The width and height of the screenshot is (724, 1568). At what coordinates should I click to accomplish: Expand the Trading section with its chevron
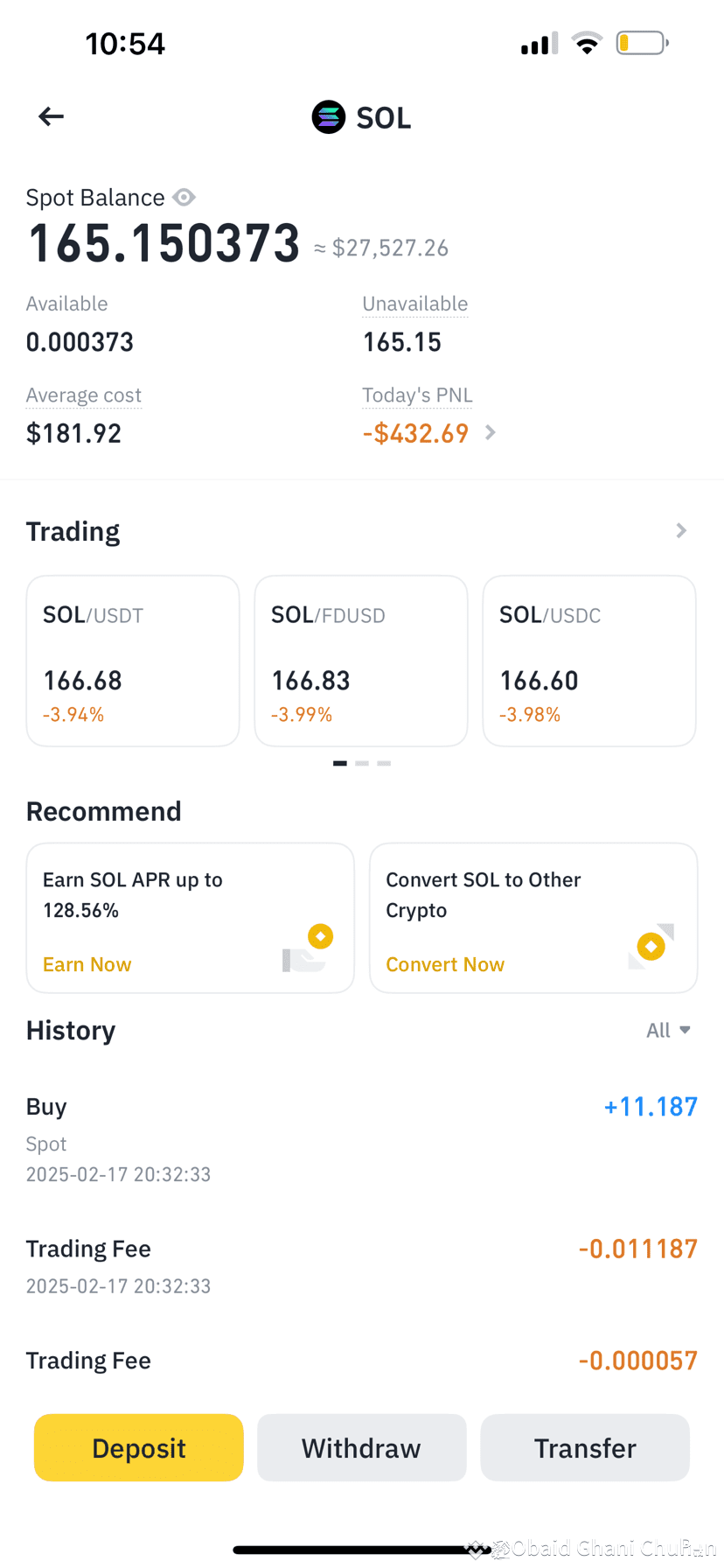click(x=680, y=530)
